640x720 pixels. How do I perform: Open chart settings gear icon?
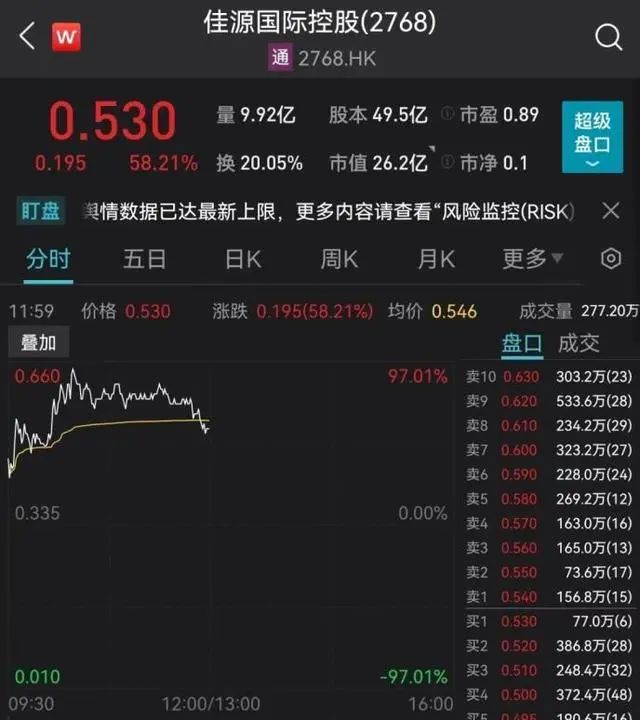pos(611,259)
